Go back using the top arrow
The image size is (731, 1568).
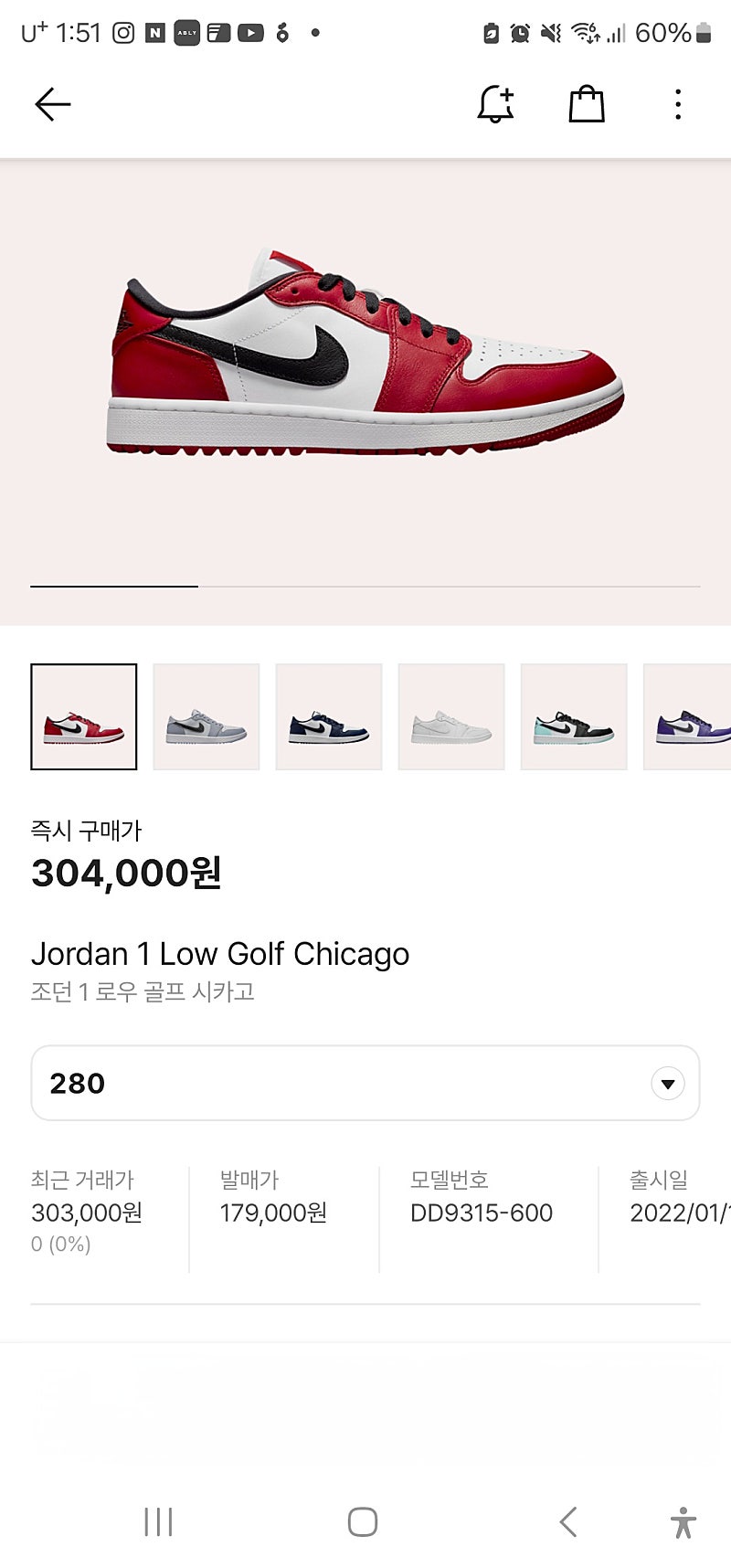[x=53, y=104]
